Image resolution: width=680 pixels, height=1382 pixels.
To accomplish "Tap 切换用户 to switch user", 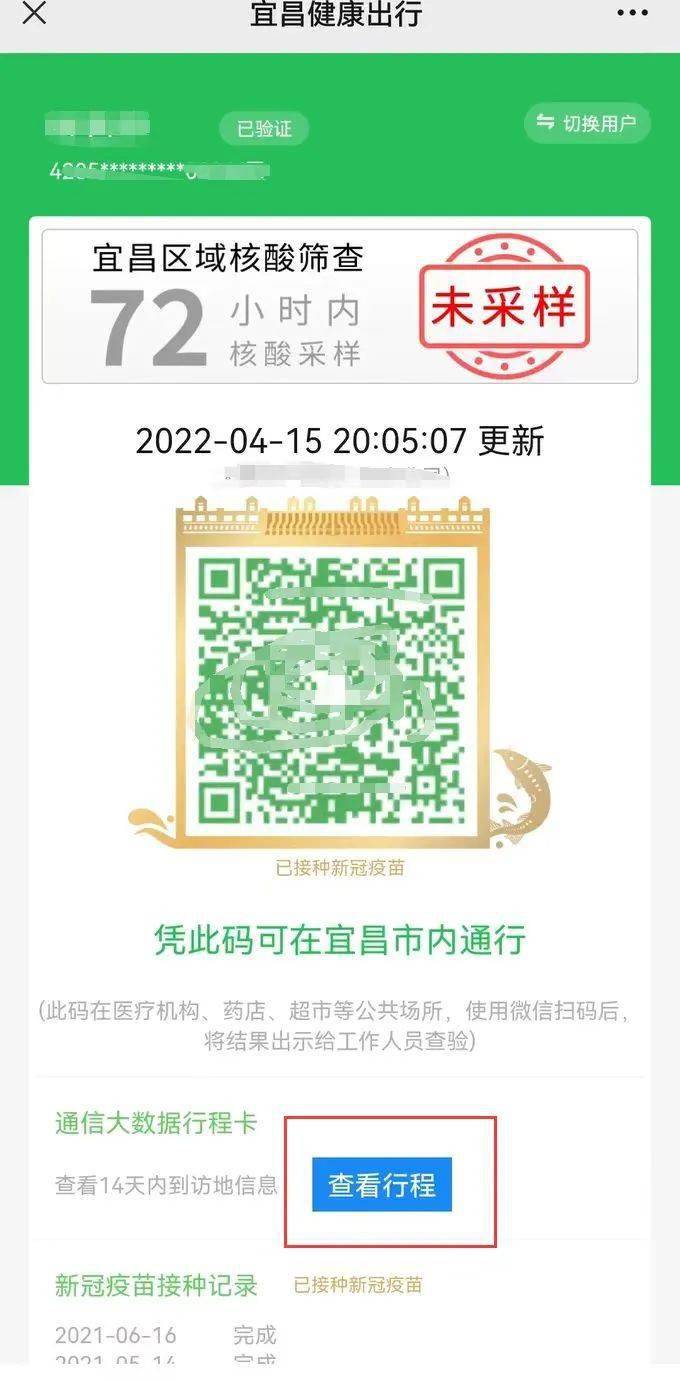I will tap(587, 123).
